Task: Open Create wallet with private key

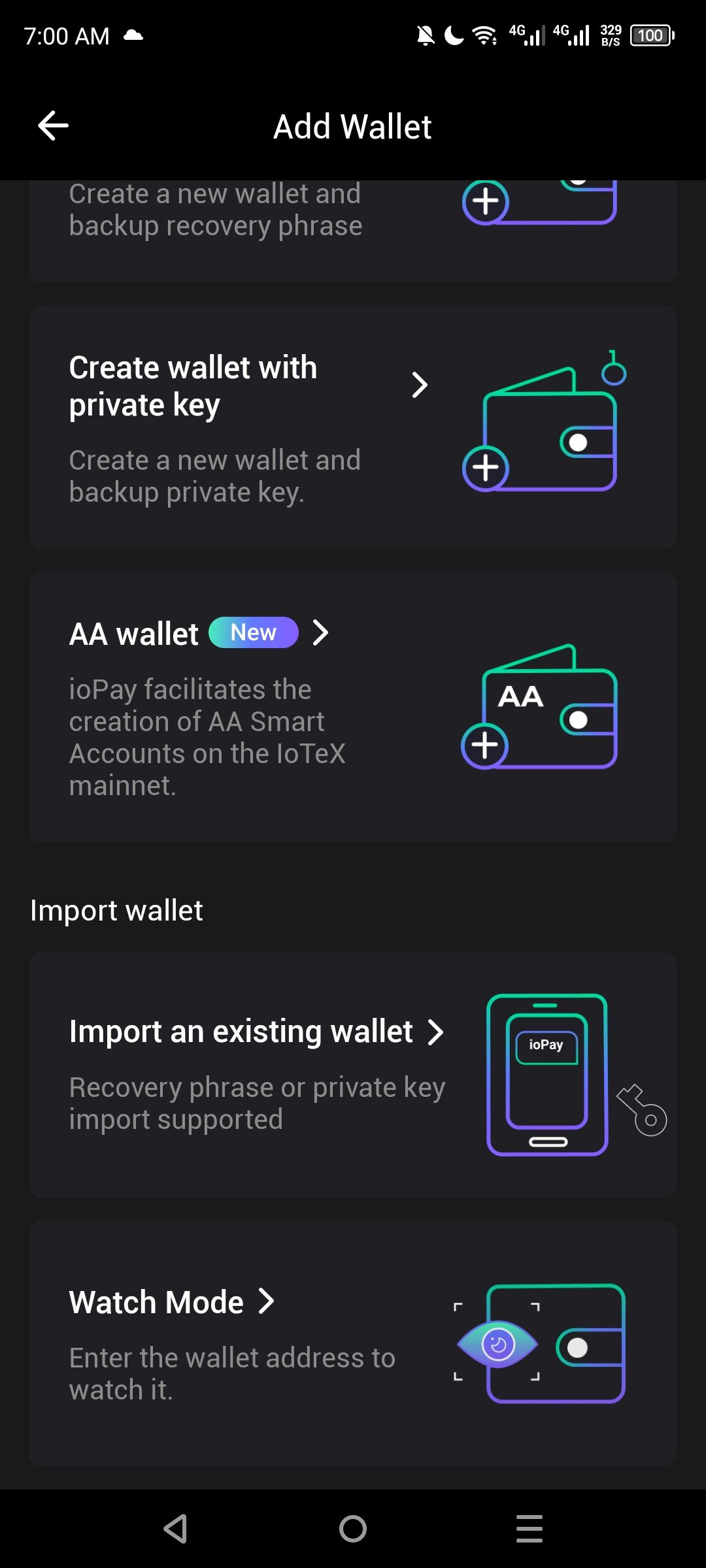Action: click(x=353, y=427)
